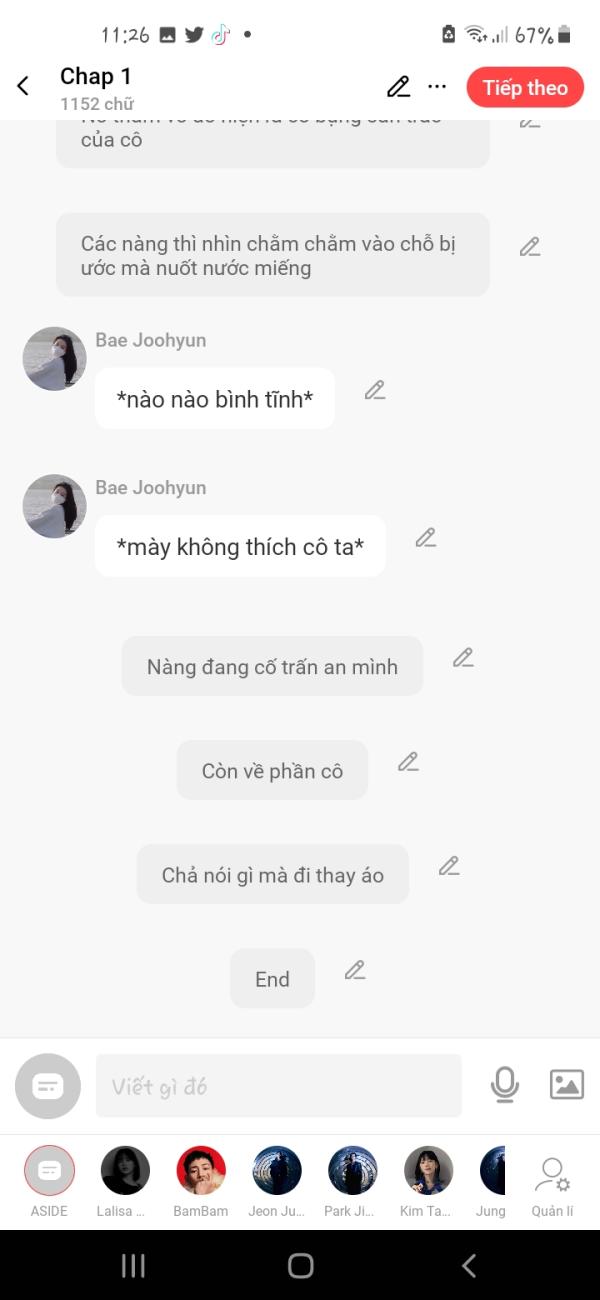Choose Lalisa as the speaking character

[125, 1171]
